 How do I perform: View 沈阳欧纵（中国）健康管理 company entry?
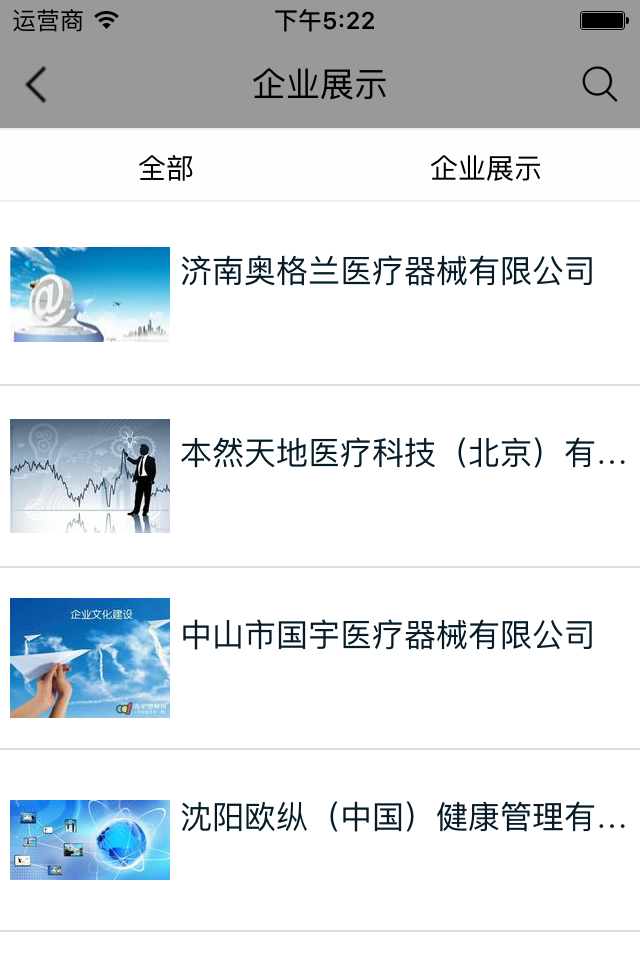click(x=403, y=819)
